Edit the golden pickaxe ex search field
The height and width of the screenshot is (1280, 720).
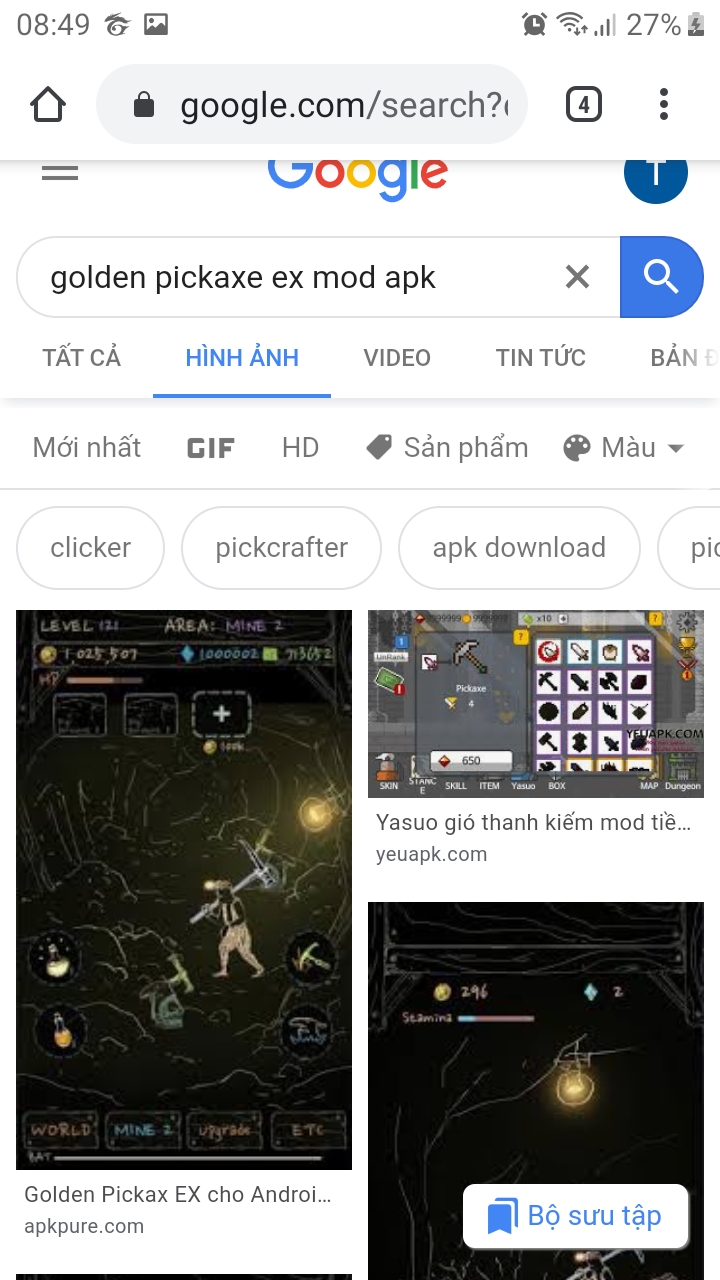[290, 277]
